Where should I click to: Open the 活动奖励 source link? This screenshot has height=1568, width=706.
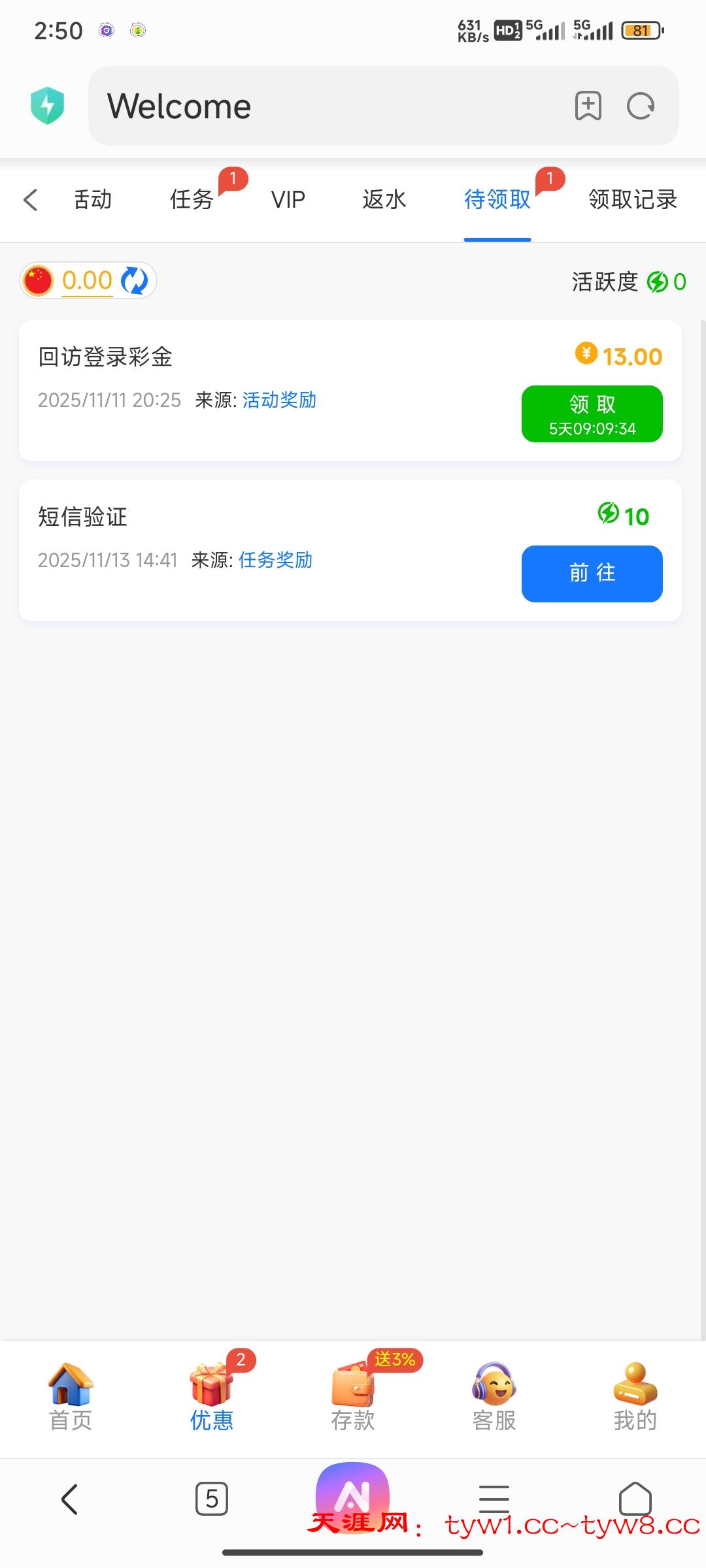click(x=279, y=400)
